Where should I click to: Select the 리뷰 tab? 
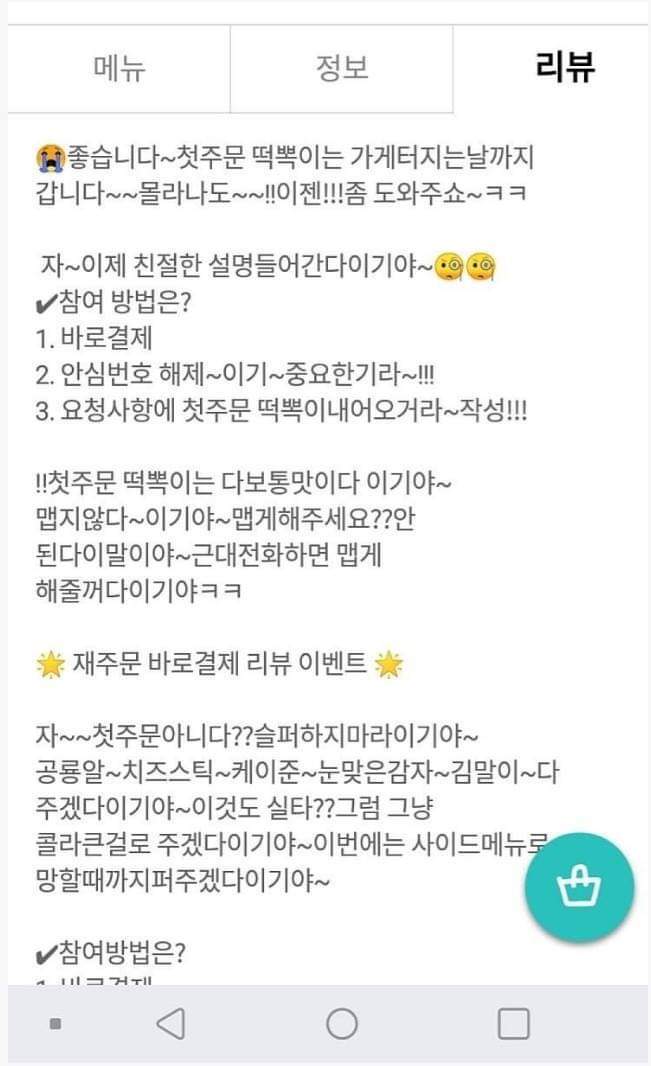(x=565, y=69)
